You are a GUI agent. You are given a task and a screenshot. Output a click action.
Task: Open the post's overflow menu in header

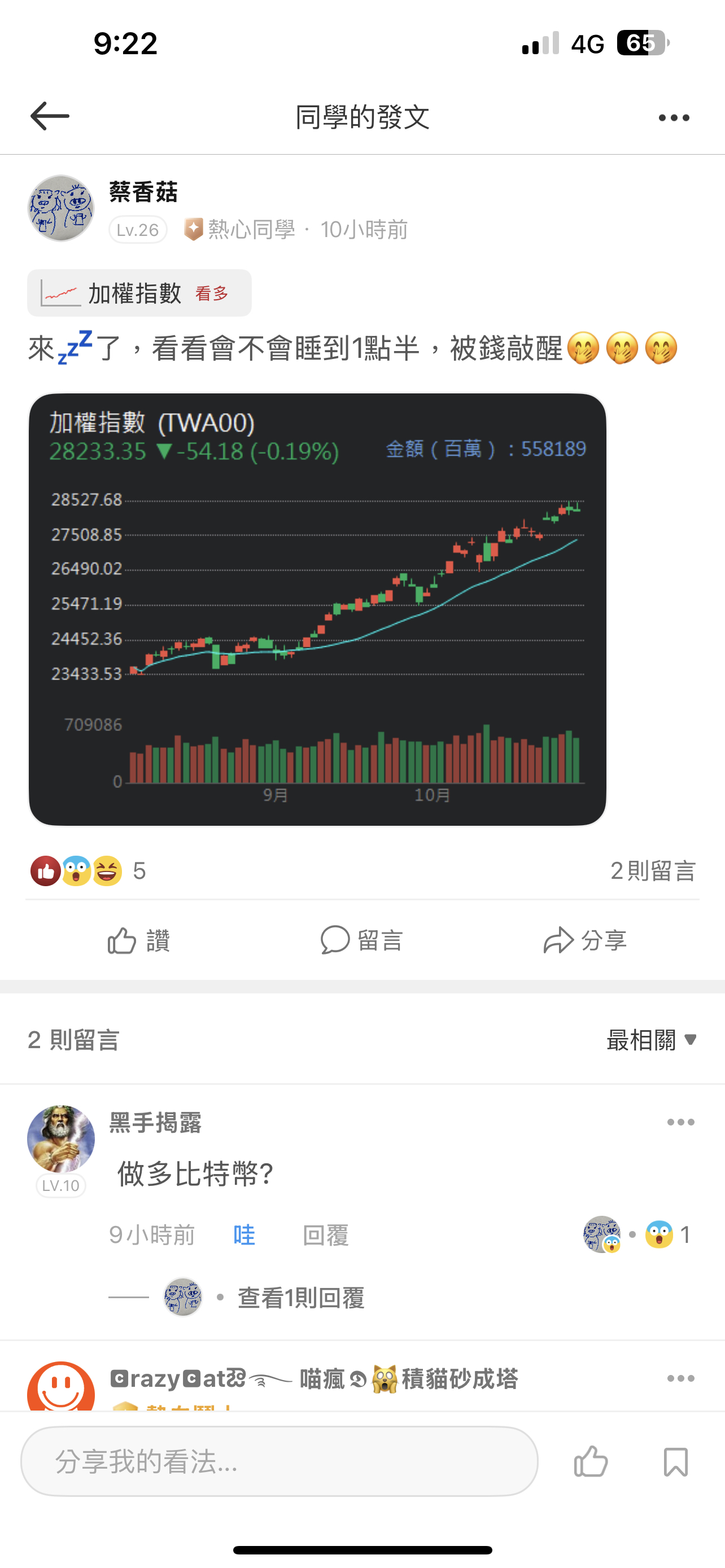pos(674,117)
